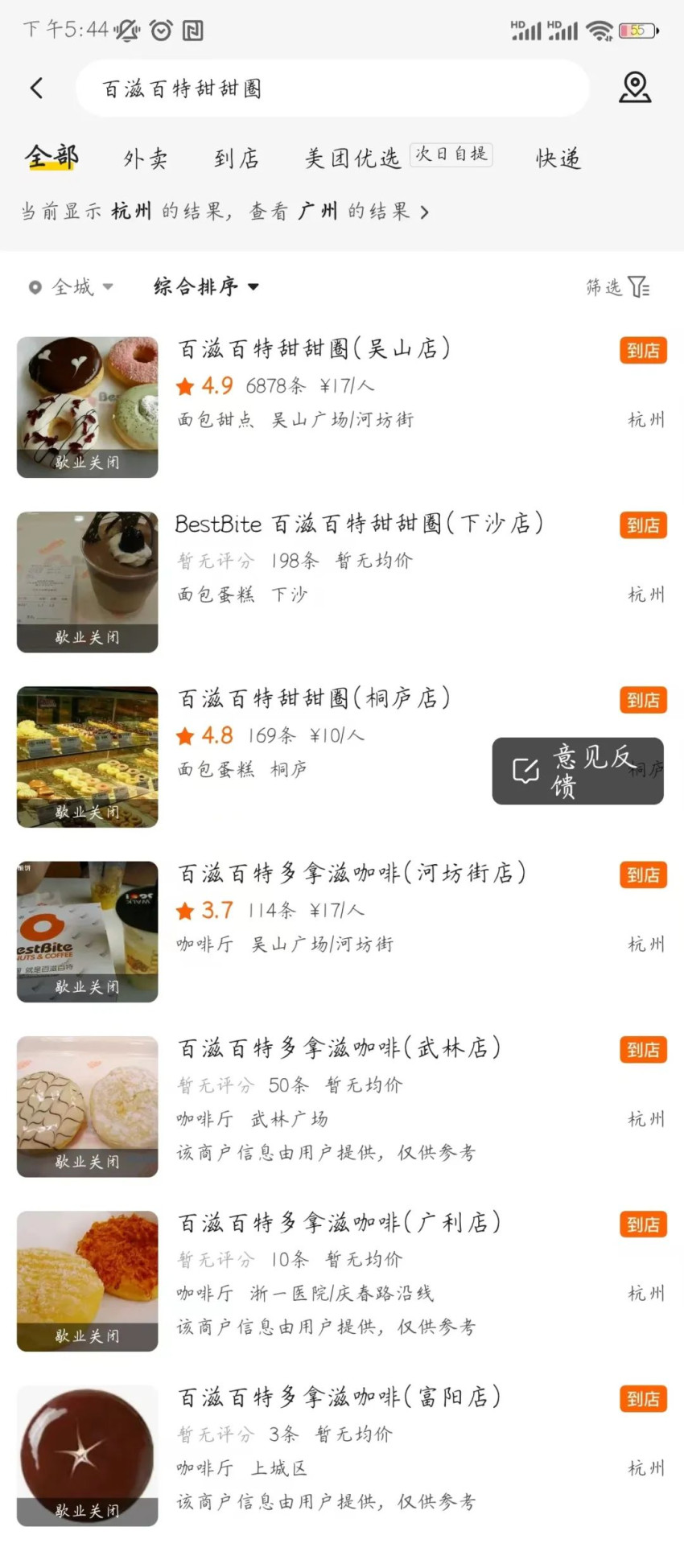The width and height of the screenshot is (684, 1568).
Task: Tap the chevron after 广州 的结果
Action: (426, 211)
